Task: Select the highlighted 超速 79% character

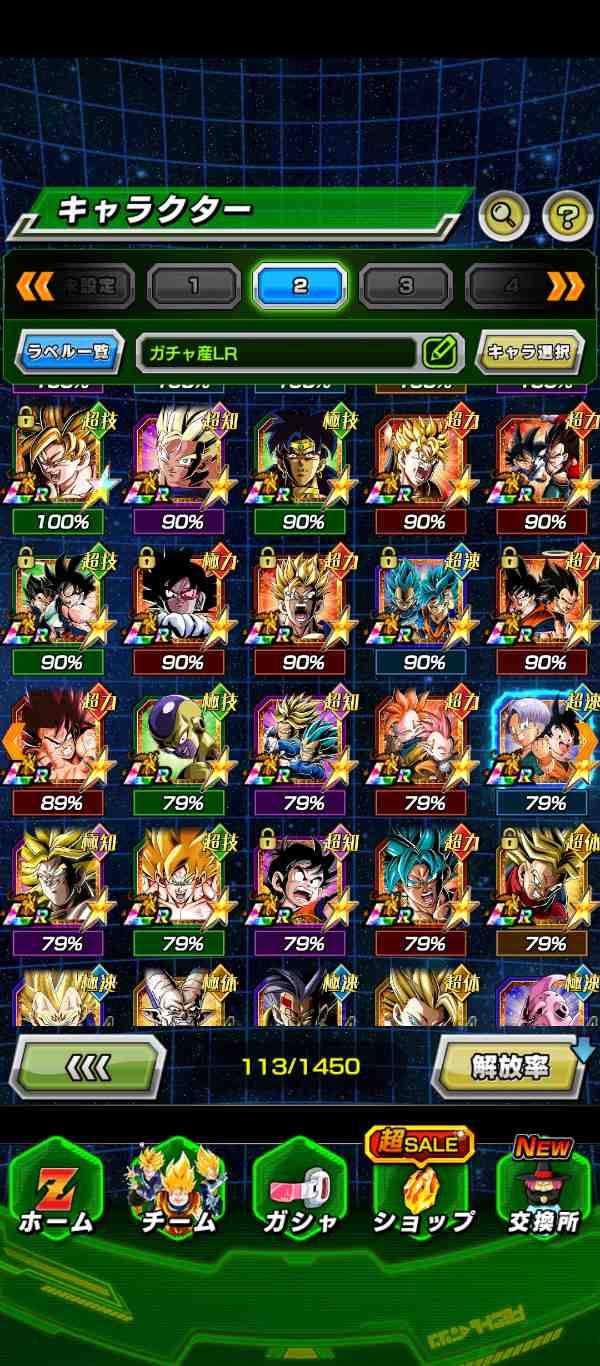Action: click(x=545, y=747)
